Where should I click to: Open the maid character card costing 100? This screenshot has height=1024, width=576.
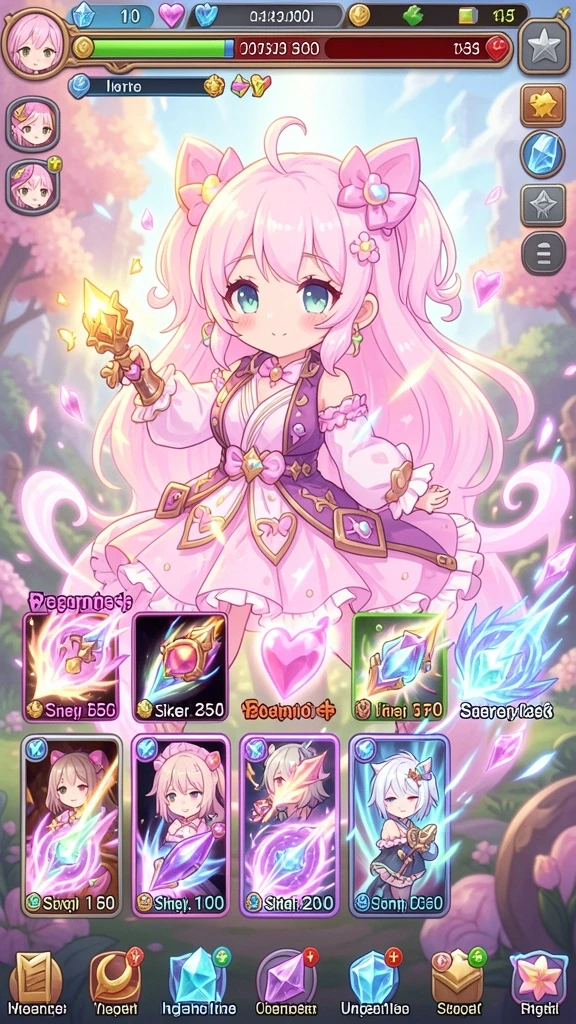click(x=180, y=825)
